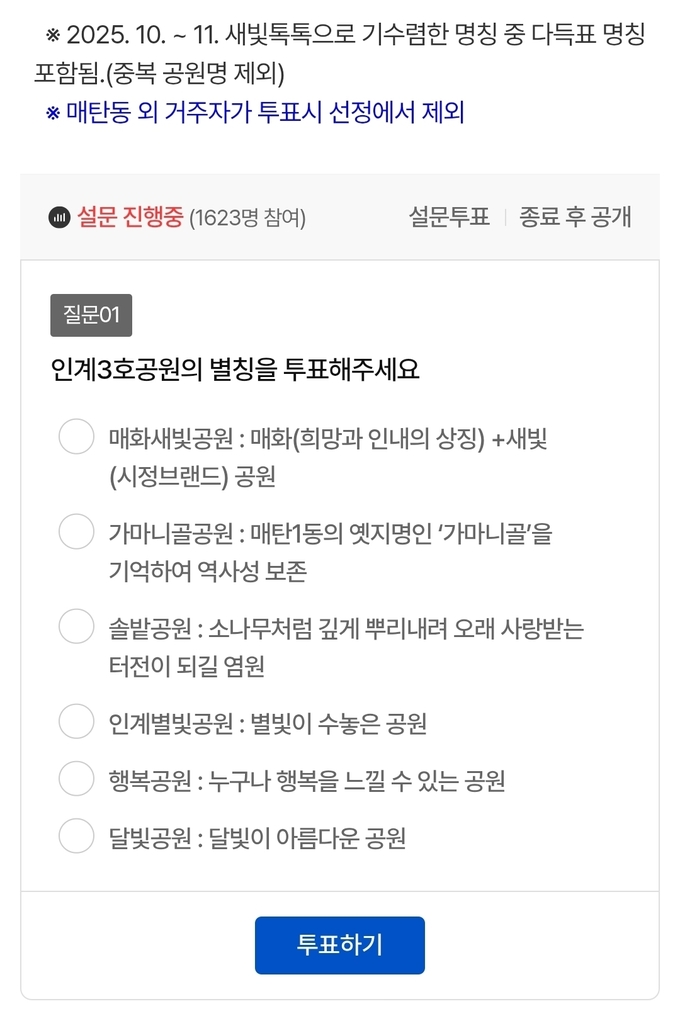Tap the 투표하기 button to submit
This screenshot has width=680, height=1016.
[339, 945]
